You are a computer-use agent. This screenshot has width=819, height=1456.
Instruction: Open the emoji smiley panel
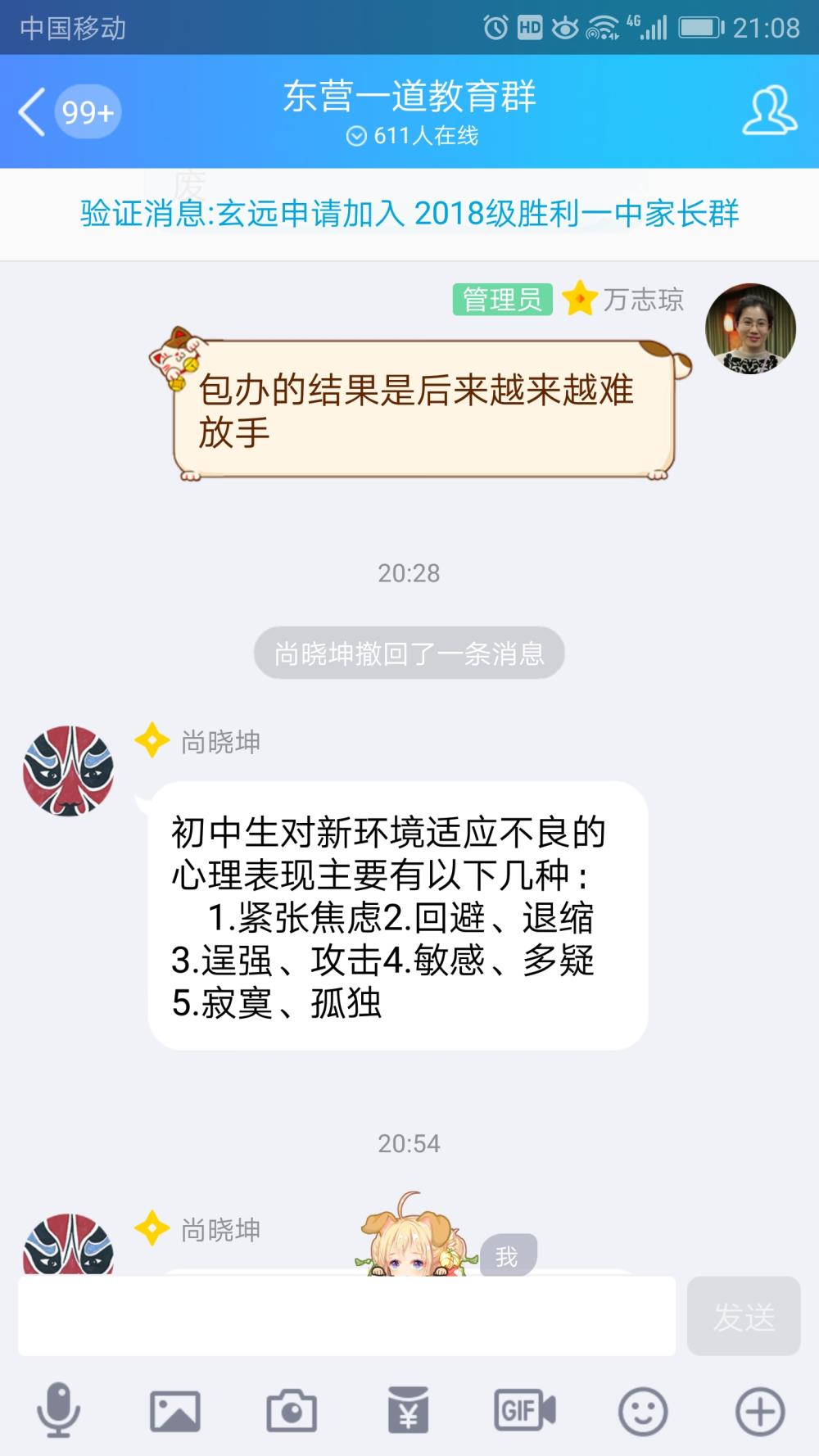coord(642,1411)
